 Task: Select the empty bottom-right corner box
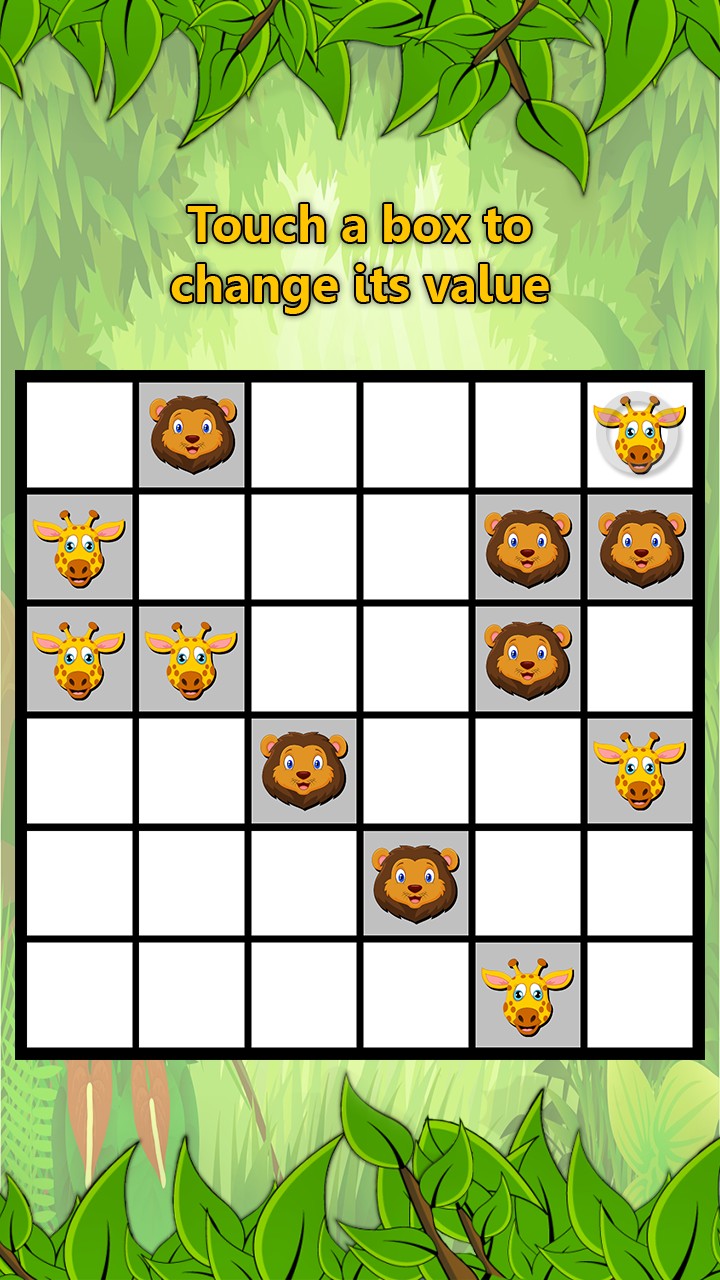[x=640, y=995]
